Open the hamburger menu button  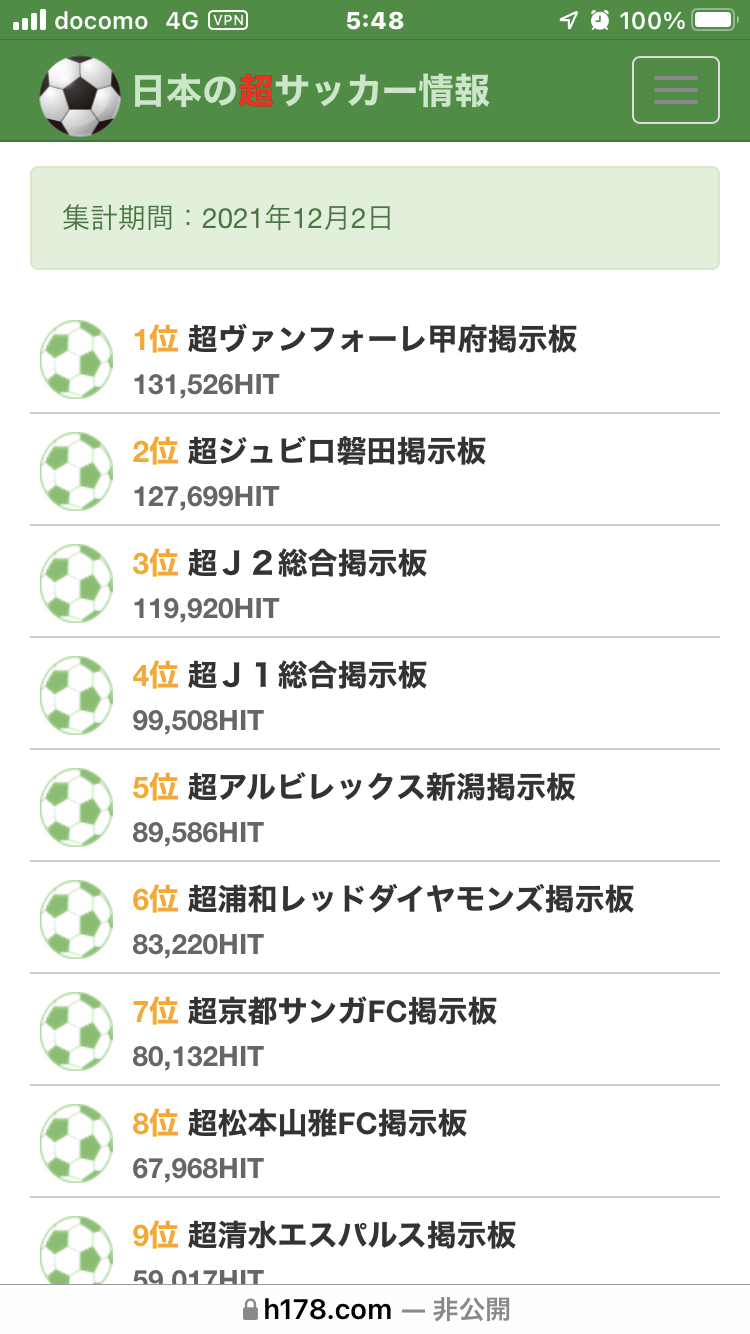tap(675, 90)
